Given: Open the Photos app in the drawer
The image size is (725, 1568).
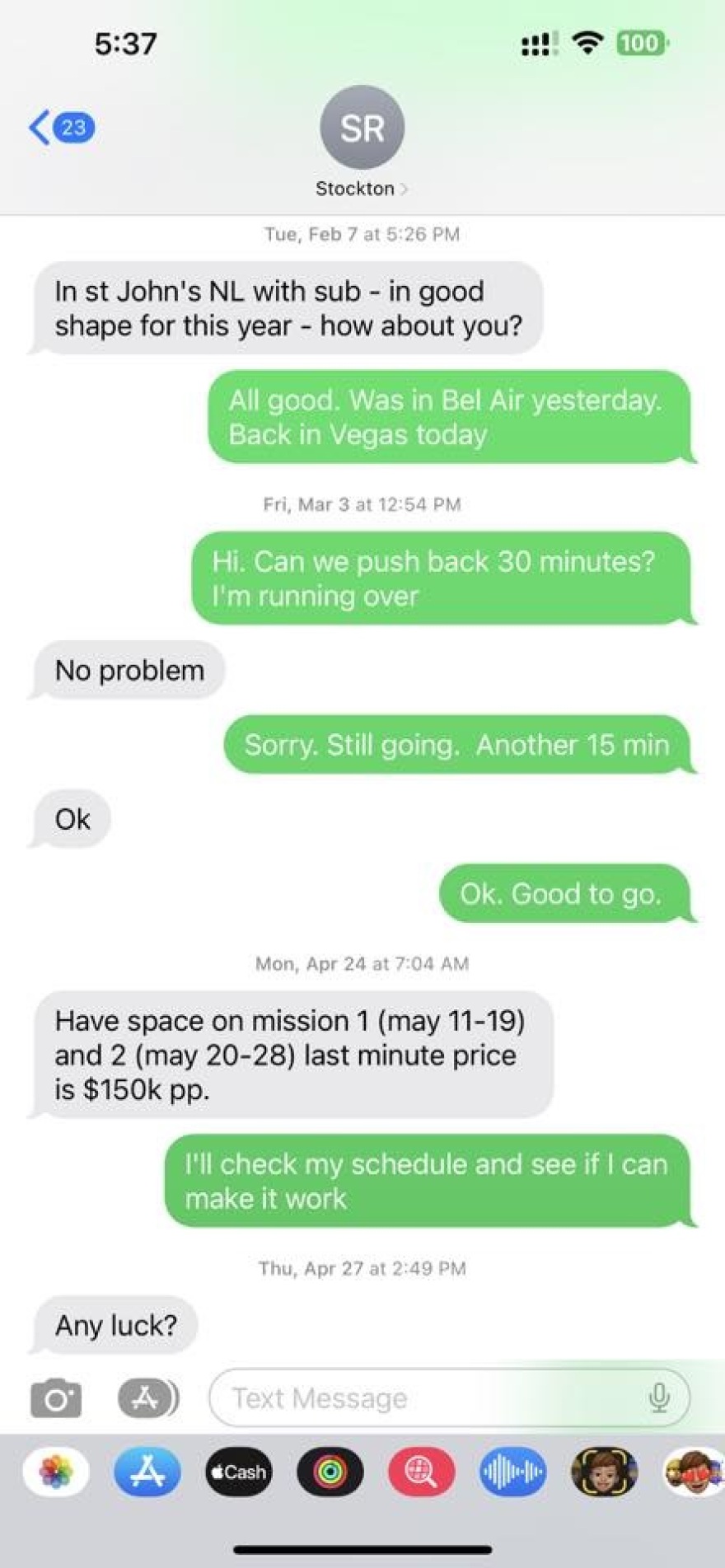Looking at the screenshot, I should (x=56, y=1472).
